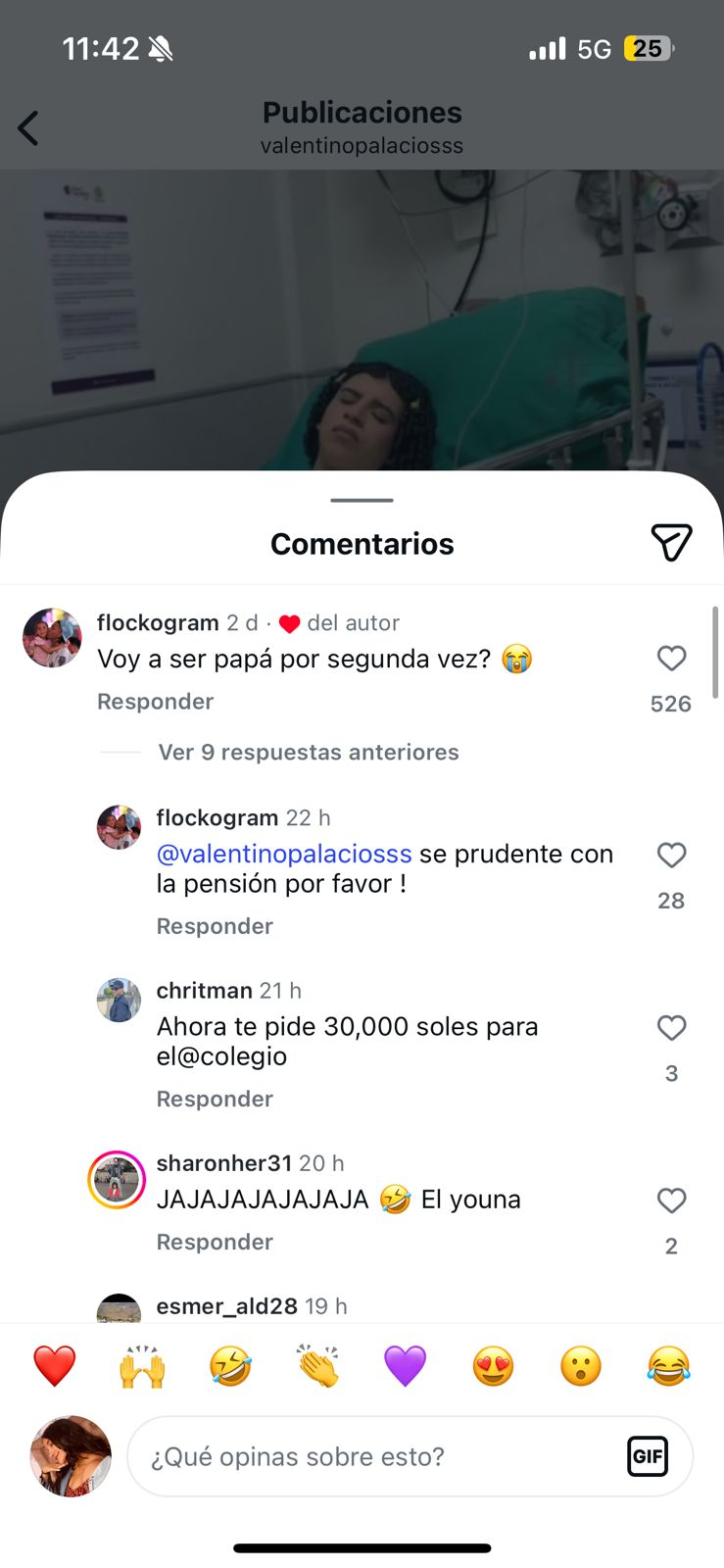Insert the raised hands emoji
This screenshot has width=724, height=1568.
point(142,1365)
